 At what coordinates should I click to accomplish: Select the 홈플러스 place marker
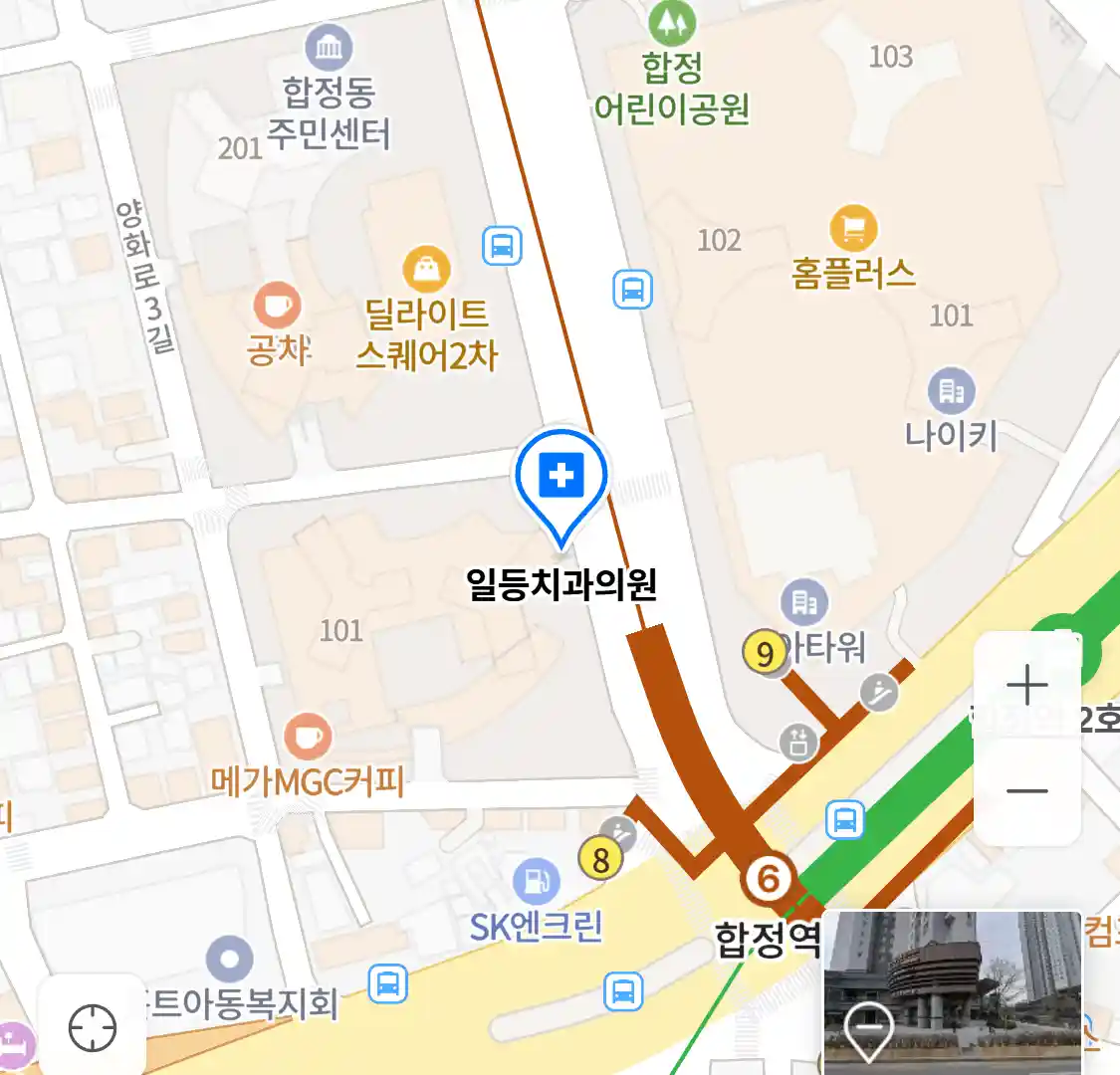coord(853,230)
